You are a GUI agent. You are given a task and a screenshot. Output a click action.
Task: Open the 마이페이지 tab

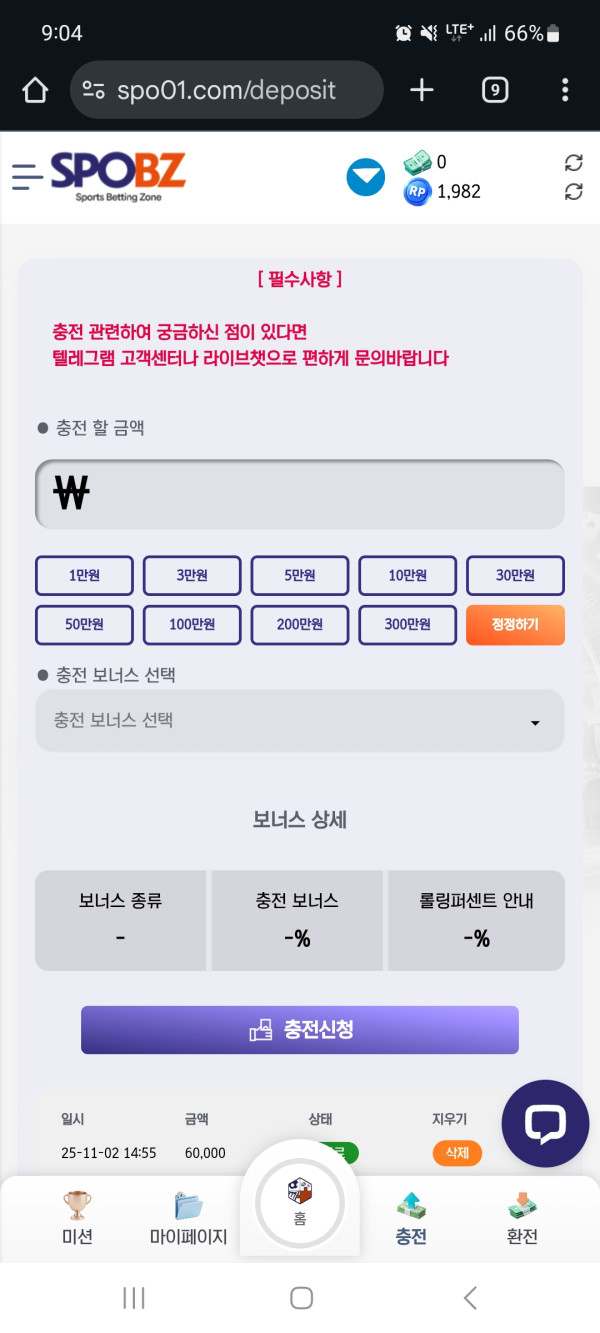tap(189, 1218)
